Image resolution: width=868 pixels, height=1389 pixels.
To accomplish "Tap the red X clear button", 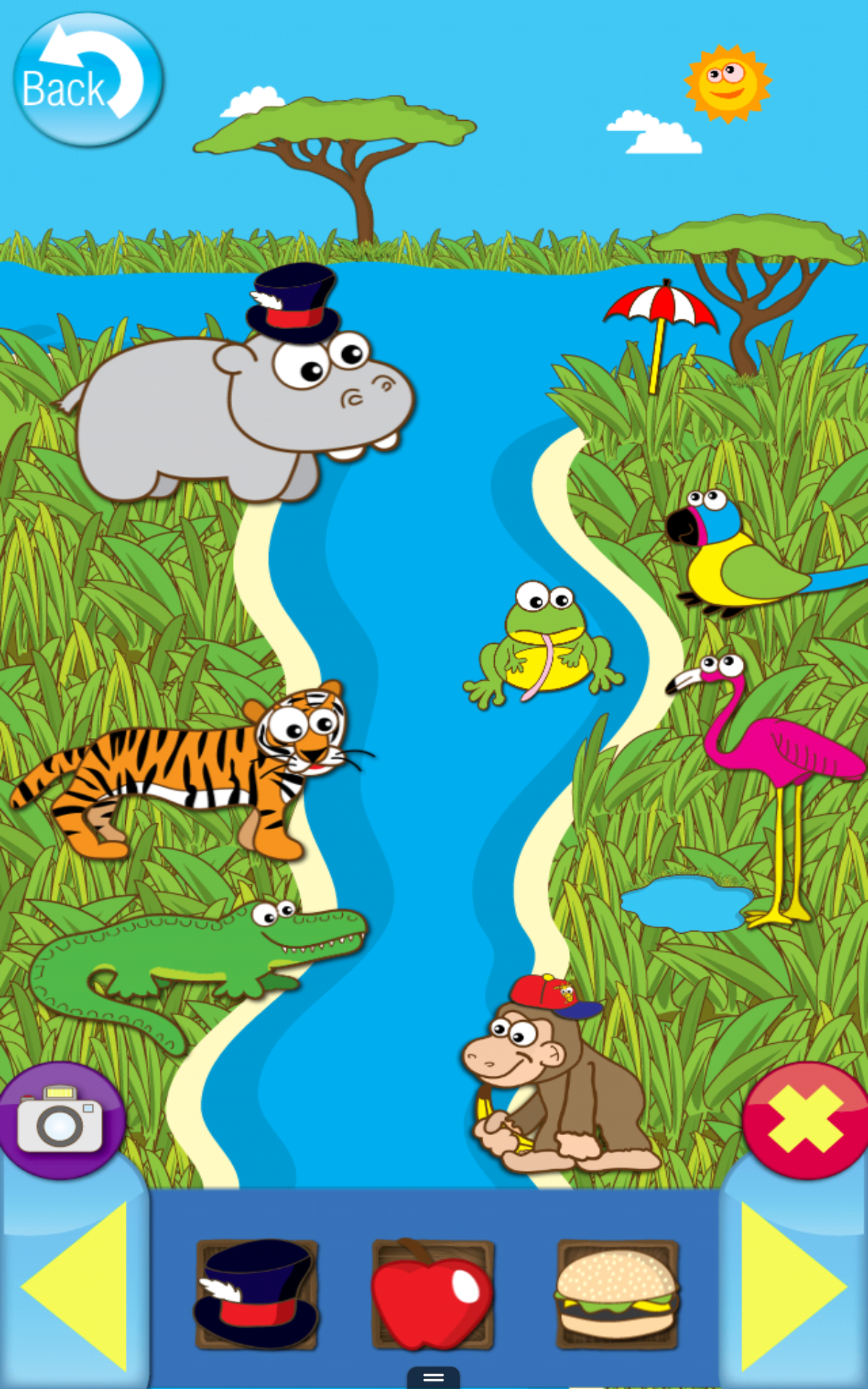I will click(x=805, y=1120).
